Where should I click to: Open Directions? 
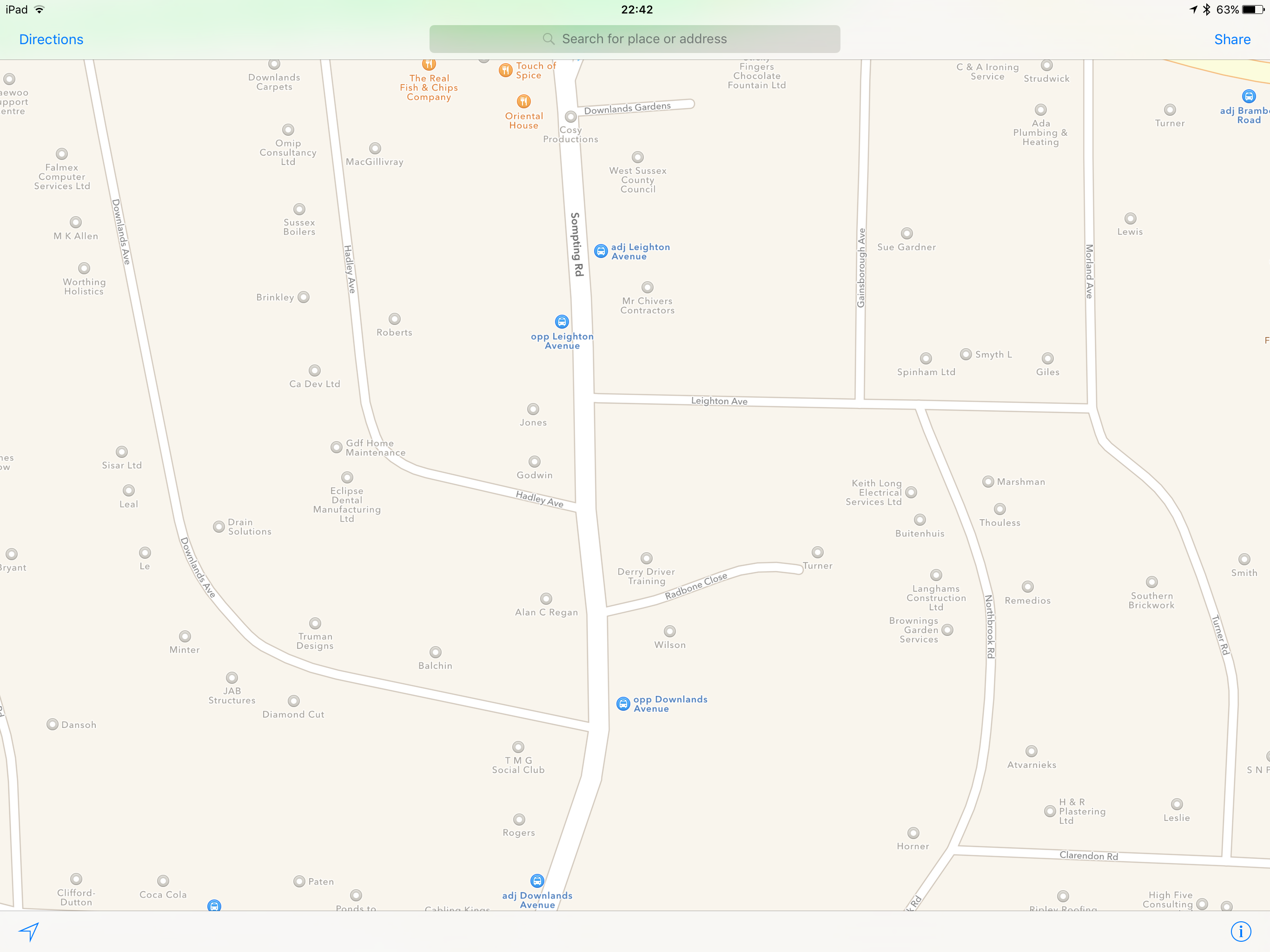[51, 39]
